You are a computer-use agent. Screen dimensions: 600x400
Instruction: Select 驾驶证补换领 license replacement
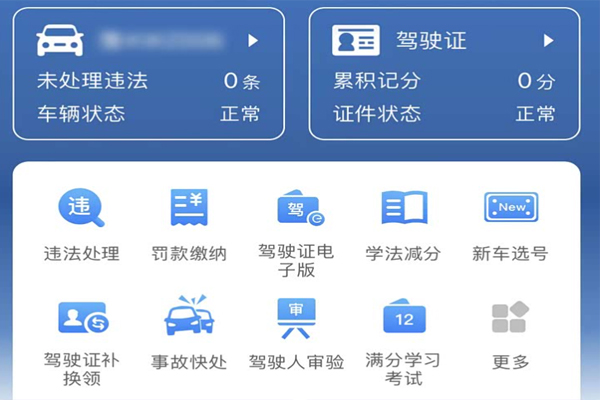(82, 343)
